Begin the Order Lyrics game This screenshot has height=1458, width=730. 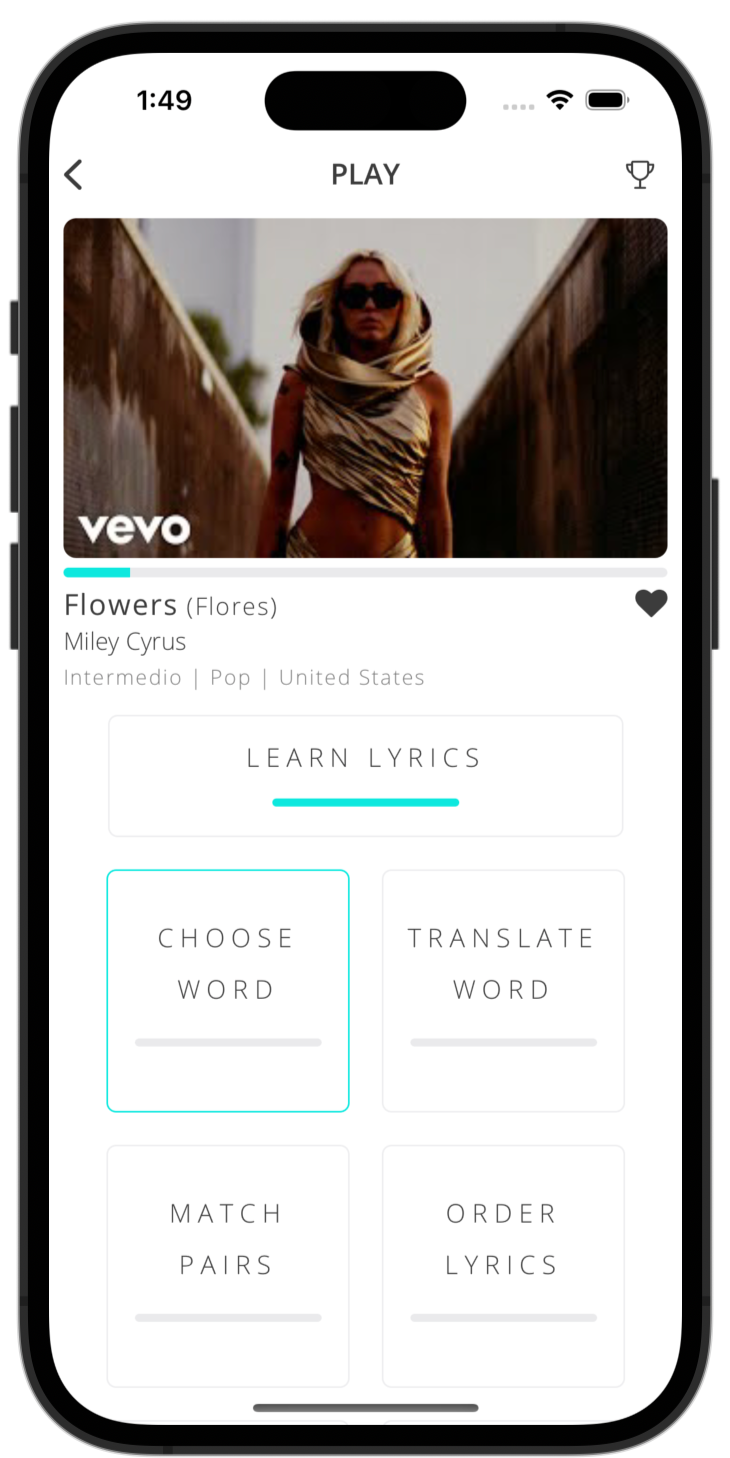(503, 1265)
